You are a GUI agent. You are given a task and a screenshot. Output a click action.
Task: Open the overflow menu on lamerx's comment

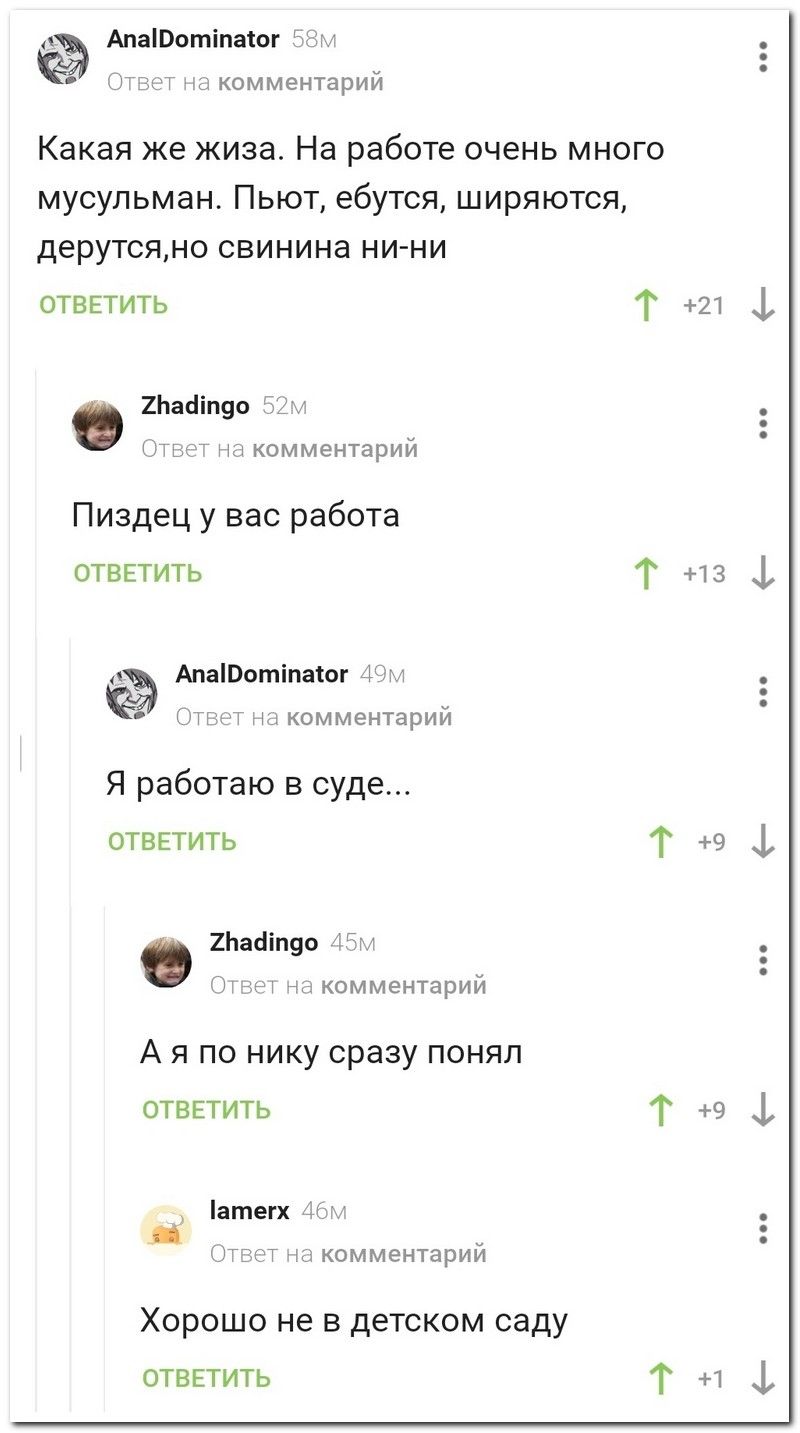[x=763, y=1228]
